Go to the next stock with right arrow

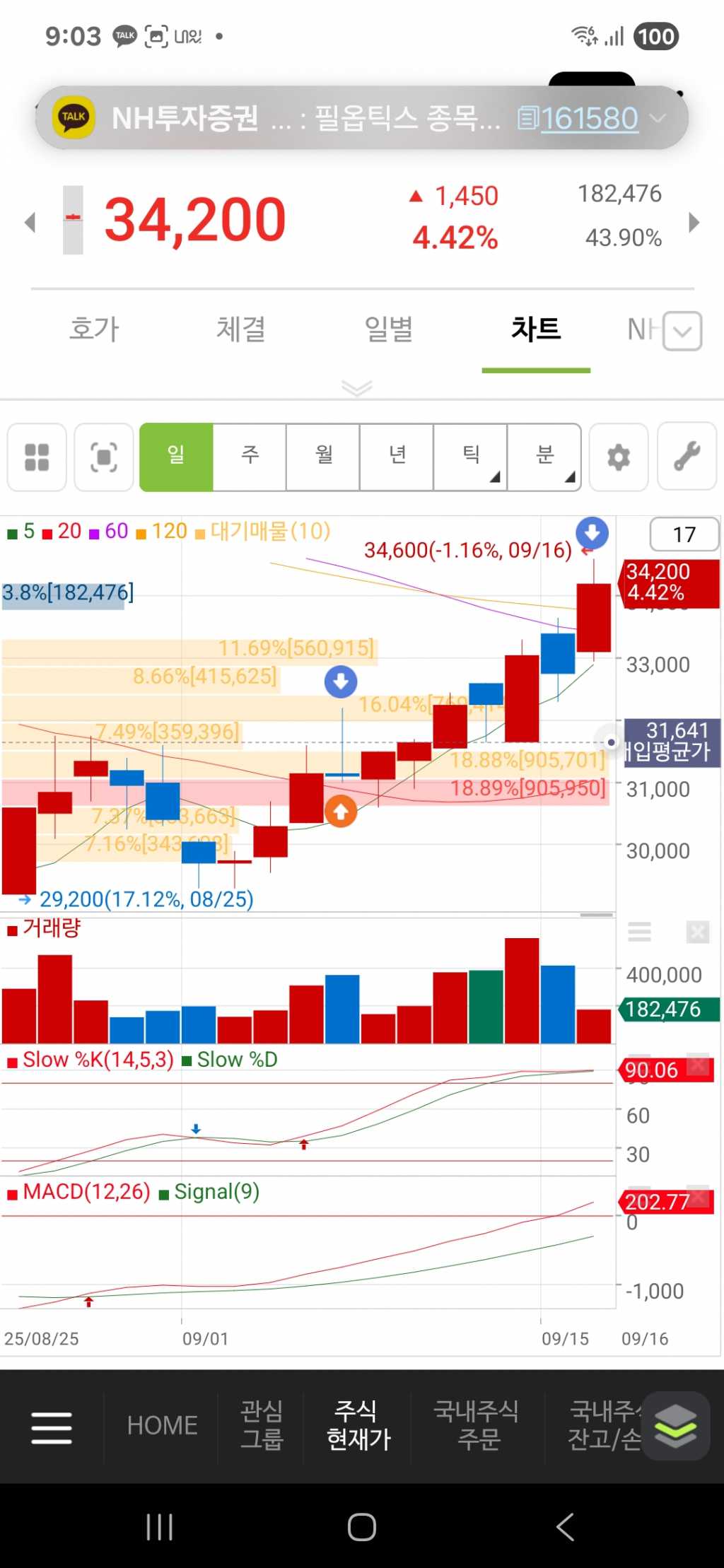694,222
